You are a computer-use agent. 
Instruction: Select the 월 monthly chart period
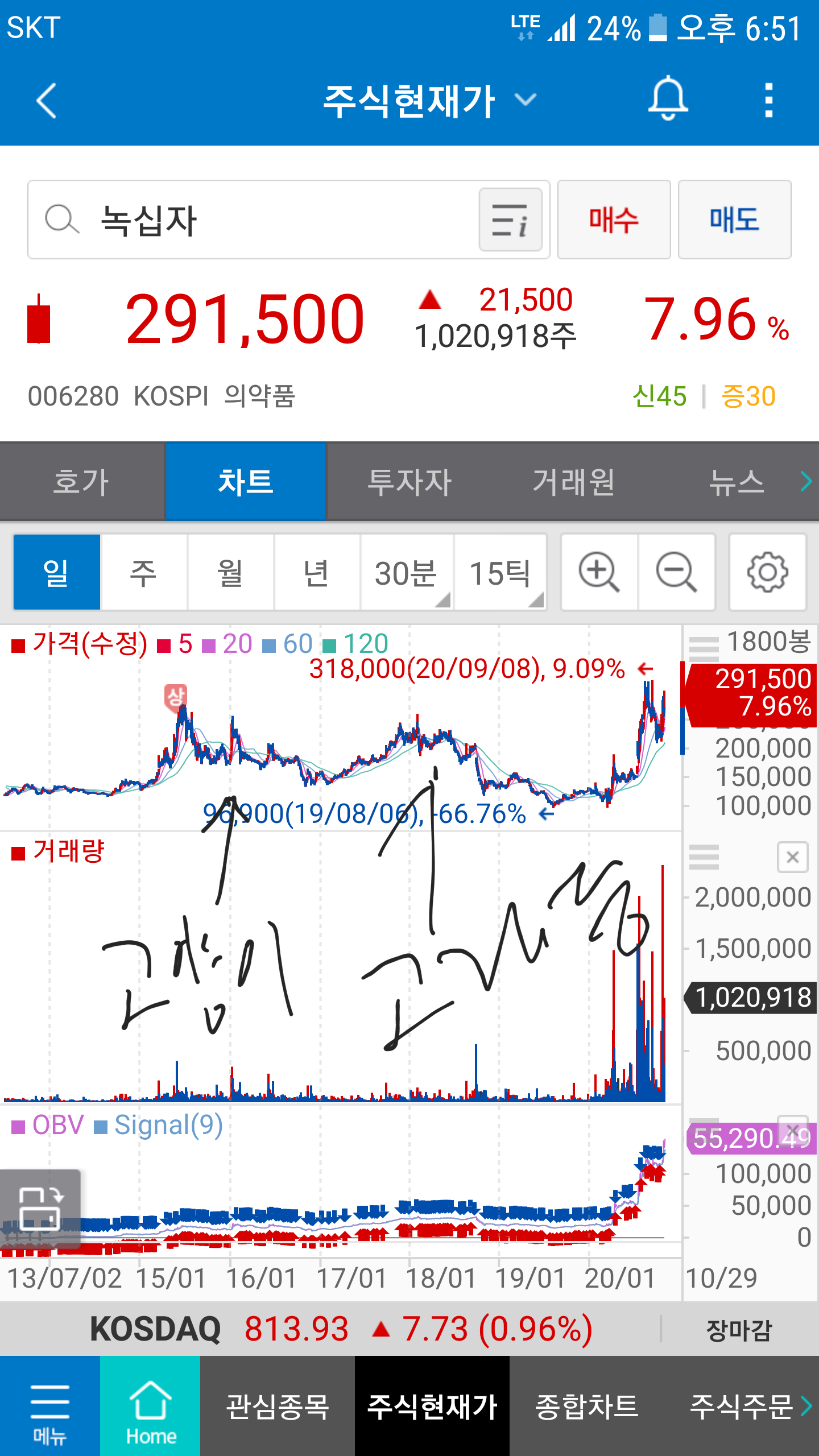(x=230, y=572)
